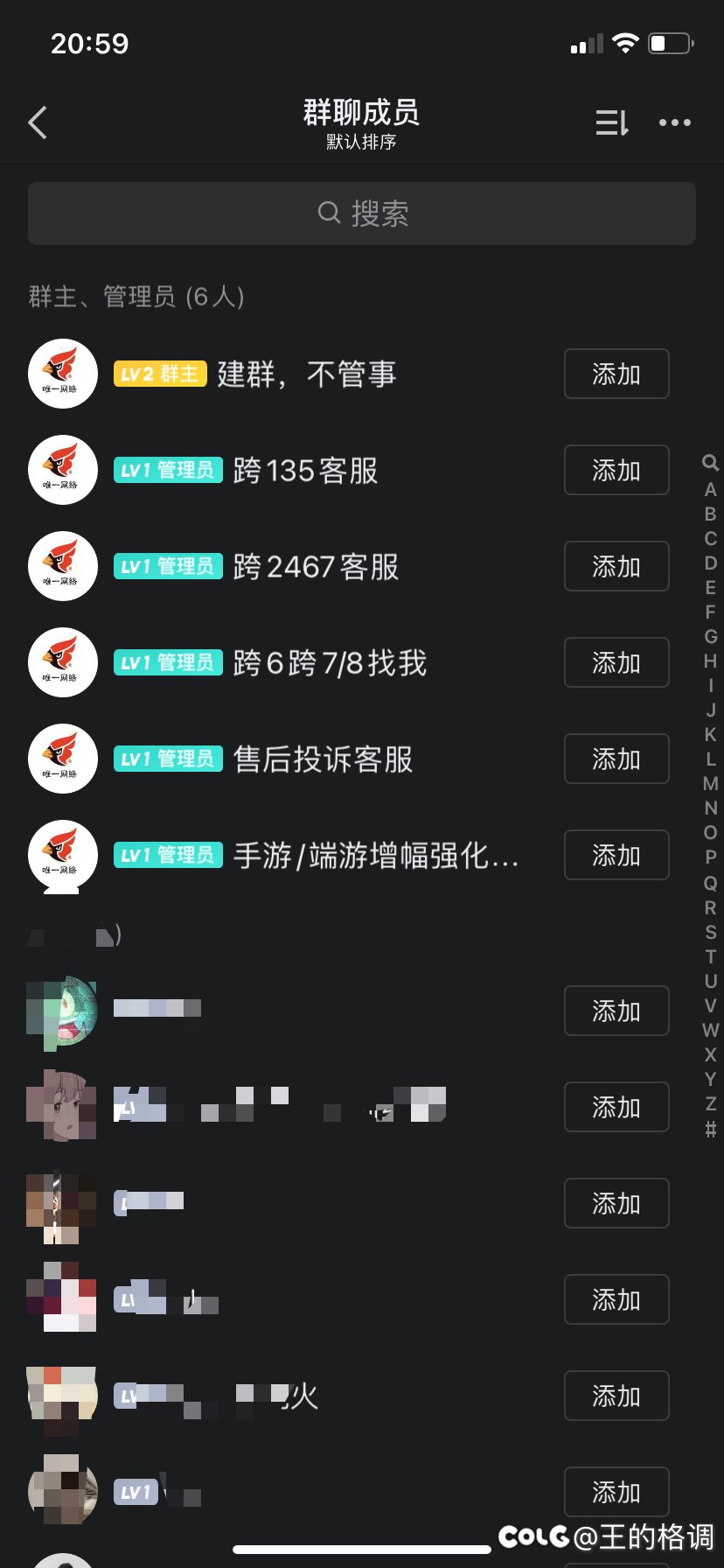Image resolution: width=724 pixels, height=1568 pixels.
Task: Open the member sorting options
Action: coord(612,123)
